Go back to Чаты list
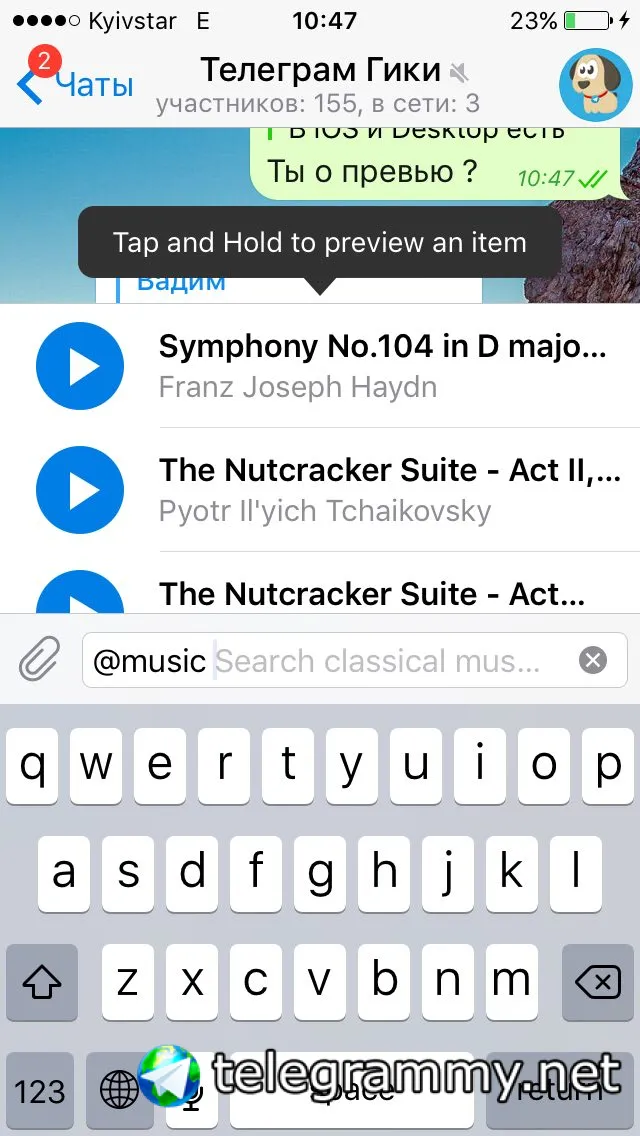 [75, 86]
